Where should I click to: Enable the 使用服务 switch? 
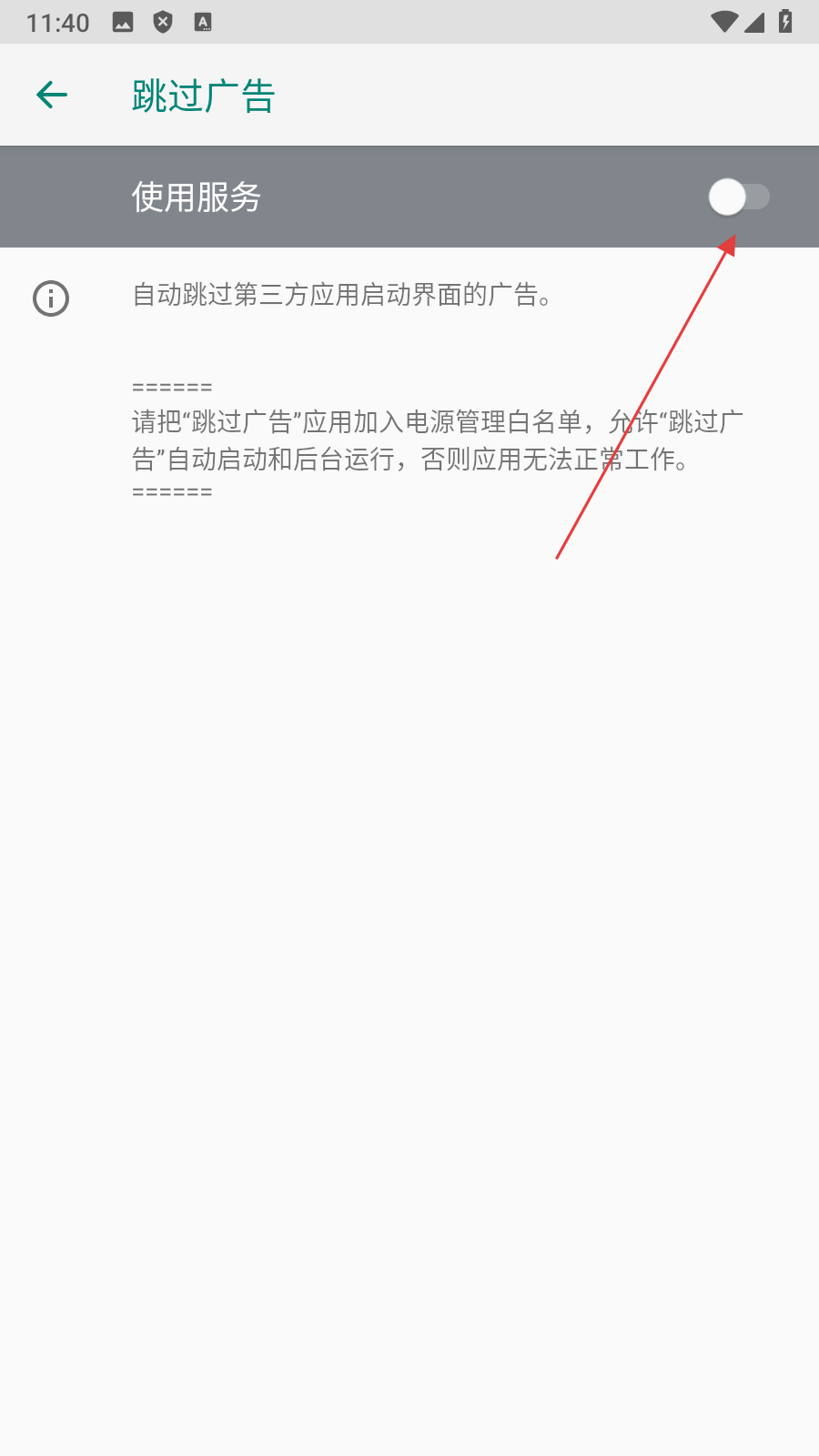pos(738,197)
